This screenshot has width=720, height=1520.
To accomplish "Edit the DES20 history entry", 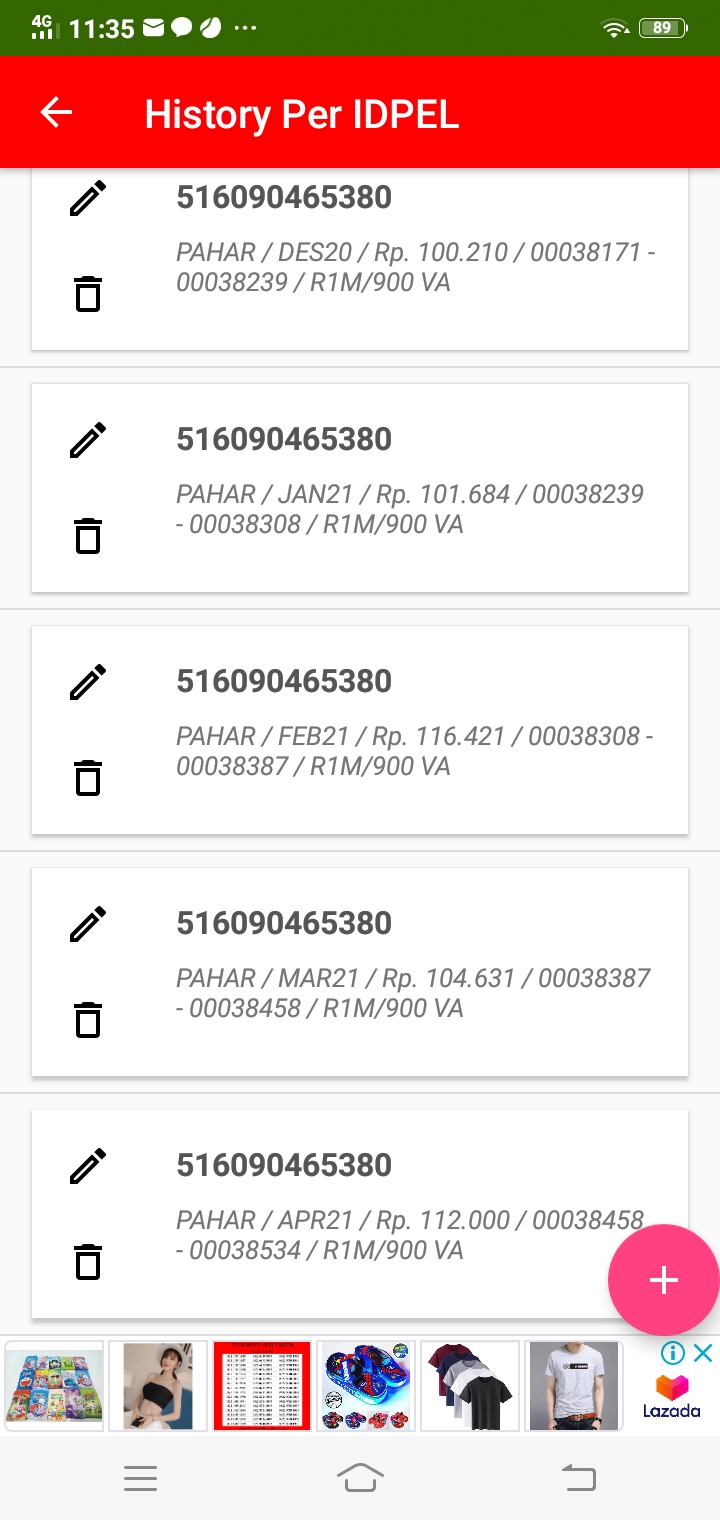I will point(88,198).
